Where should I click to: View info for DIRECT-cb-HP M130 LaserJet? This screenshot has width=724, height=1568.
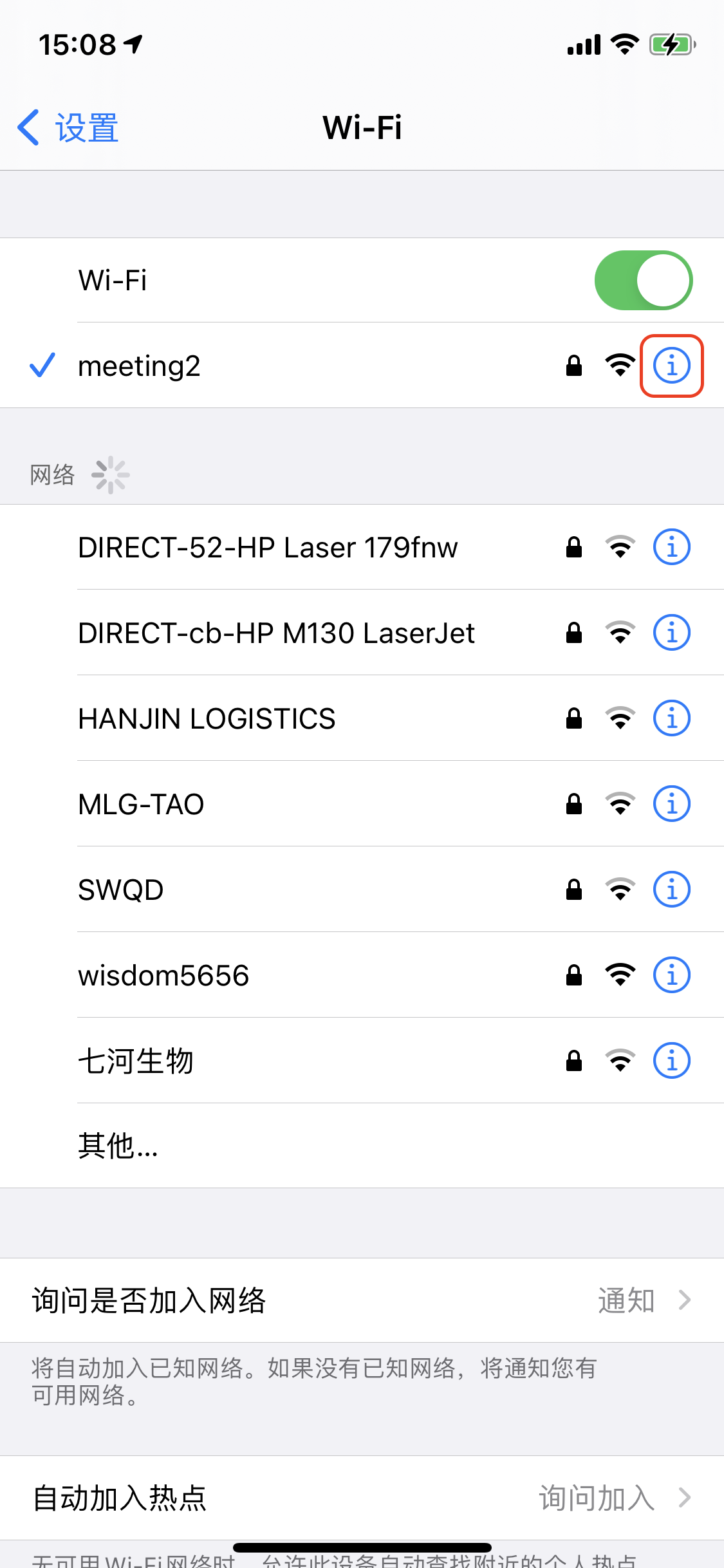pyautogui.click(x=671, y=633)
